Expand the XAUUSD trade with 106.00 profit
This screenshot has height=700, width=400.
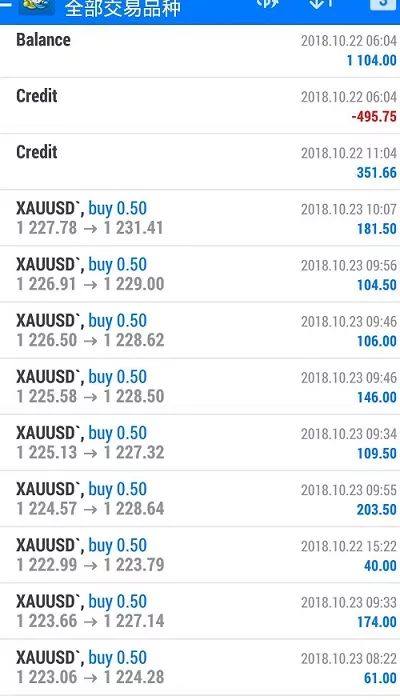tap(200, 331)
